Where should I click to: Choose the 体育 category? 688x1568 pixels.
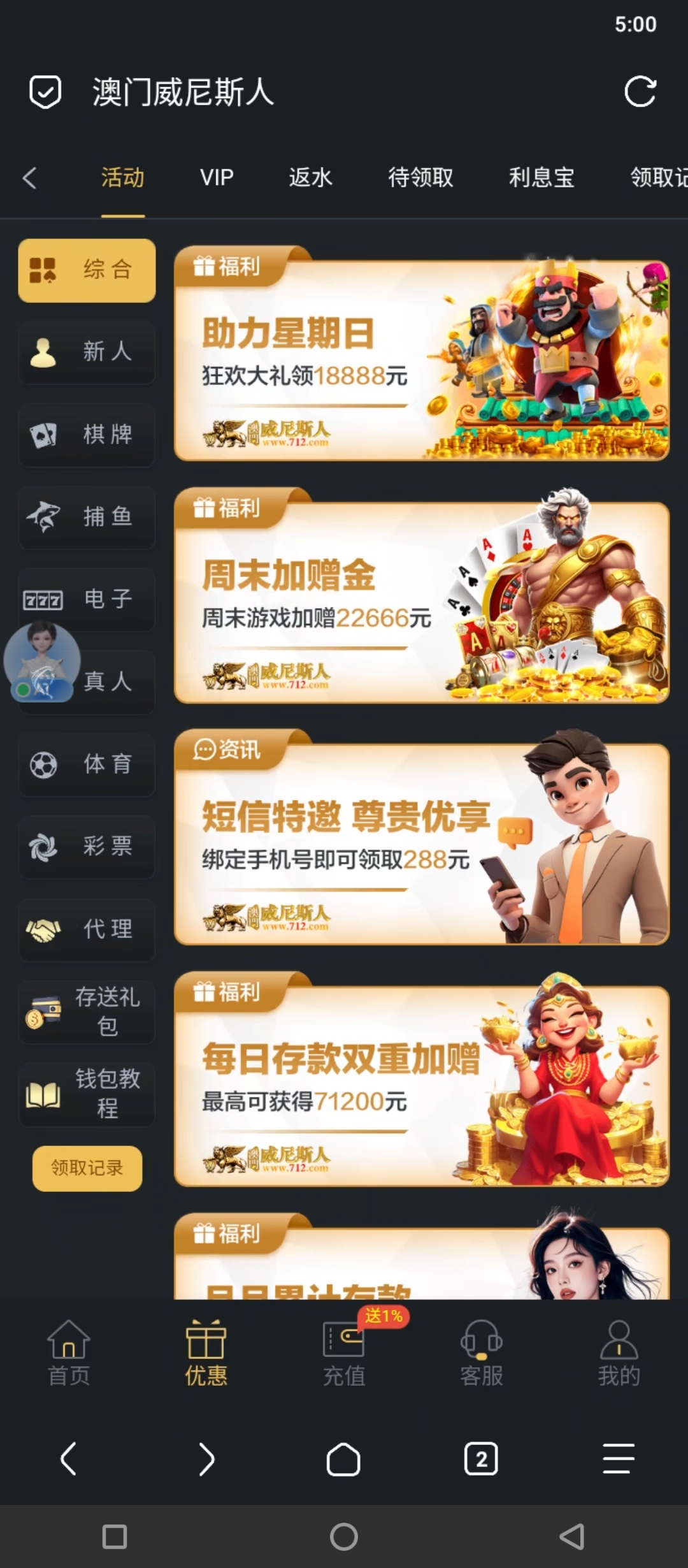tap(87, 764)
